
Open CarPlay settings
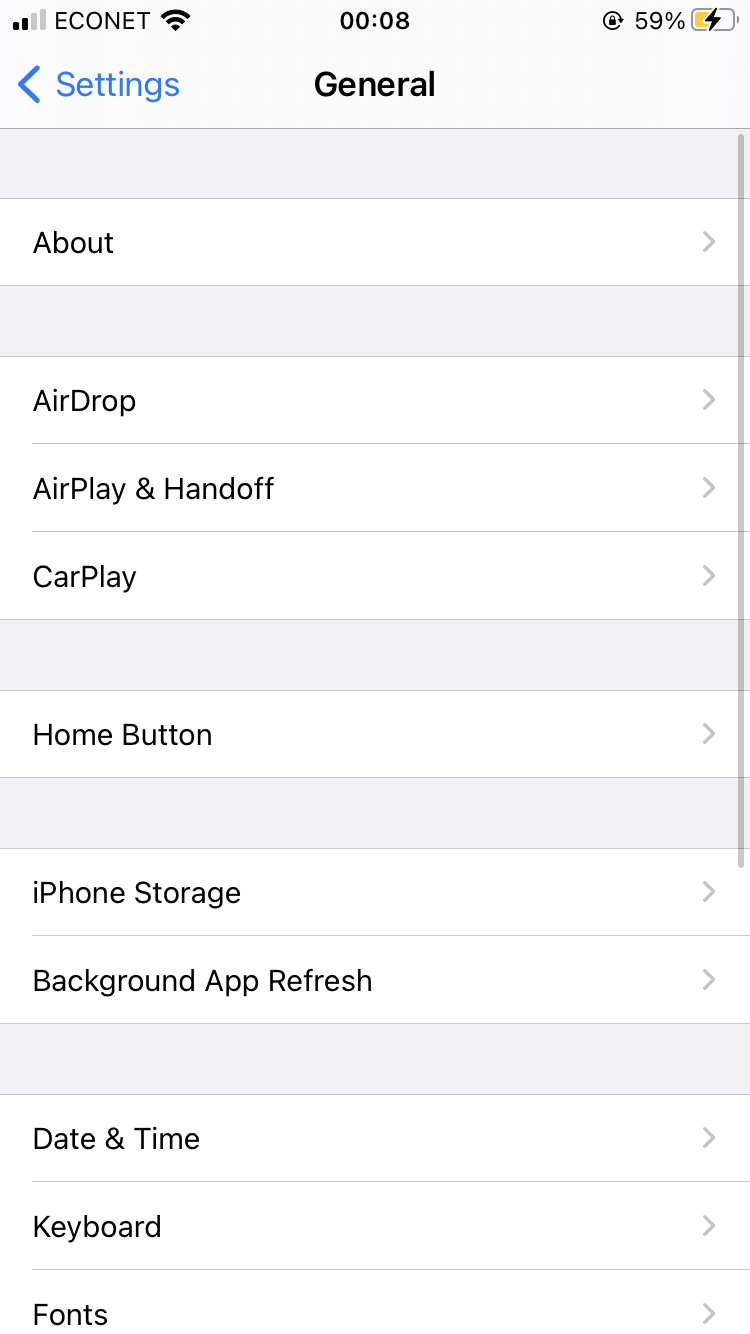click(x=375, y=576)
